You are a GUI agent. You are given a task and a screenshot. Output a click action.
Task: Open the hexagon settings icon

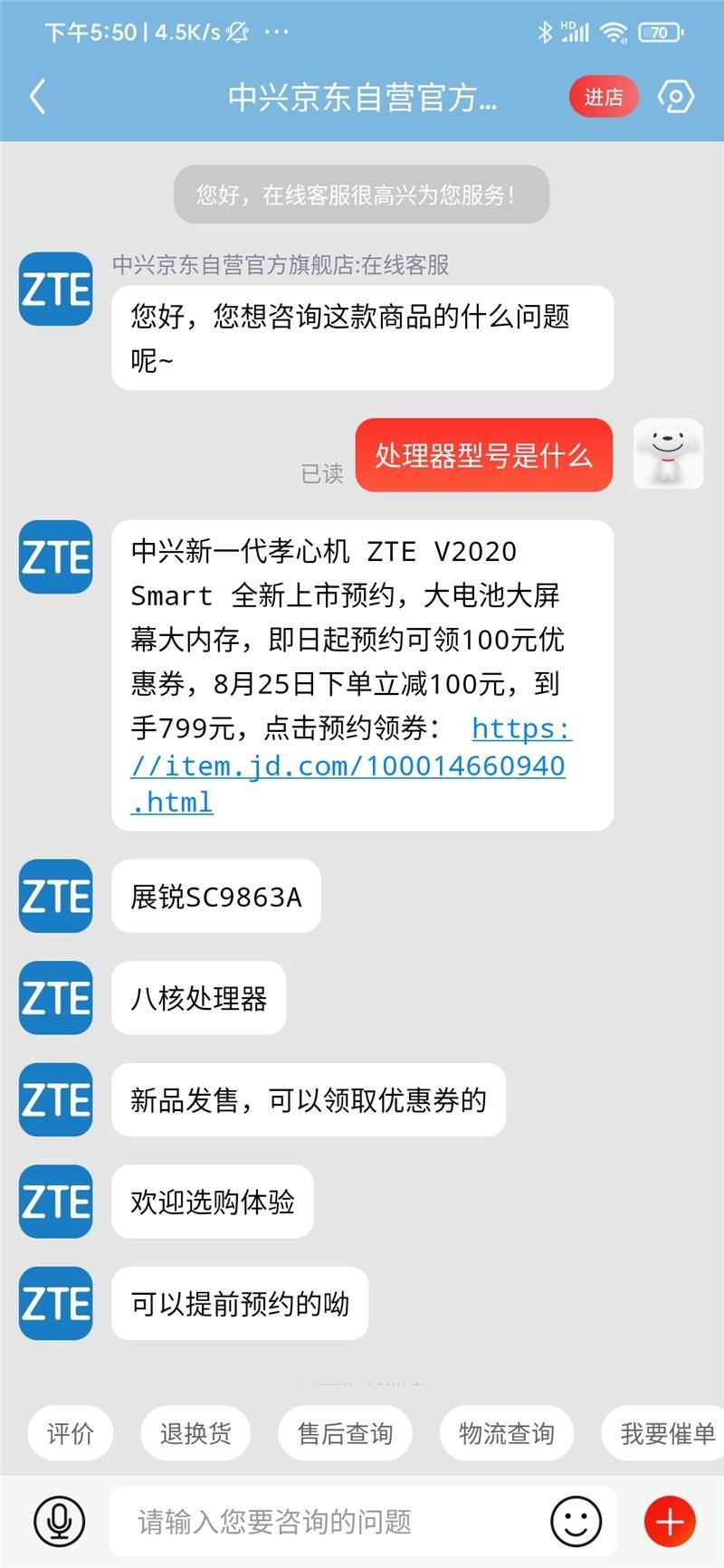coord(675,97)
